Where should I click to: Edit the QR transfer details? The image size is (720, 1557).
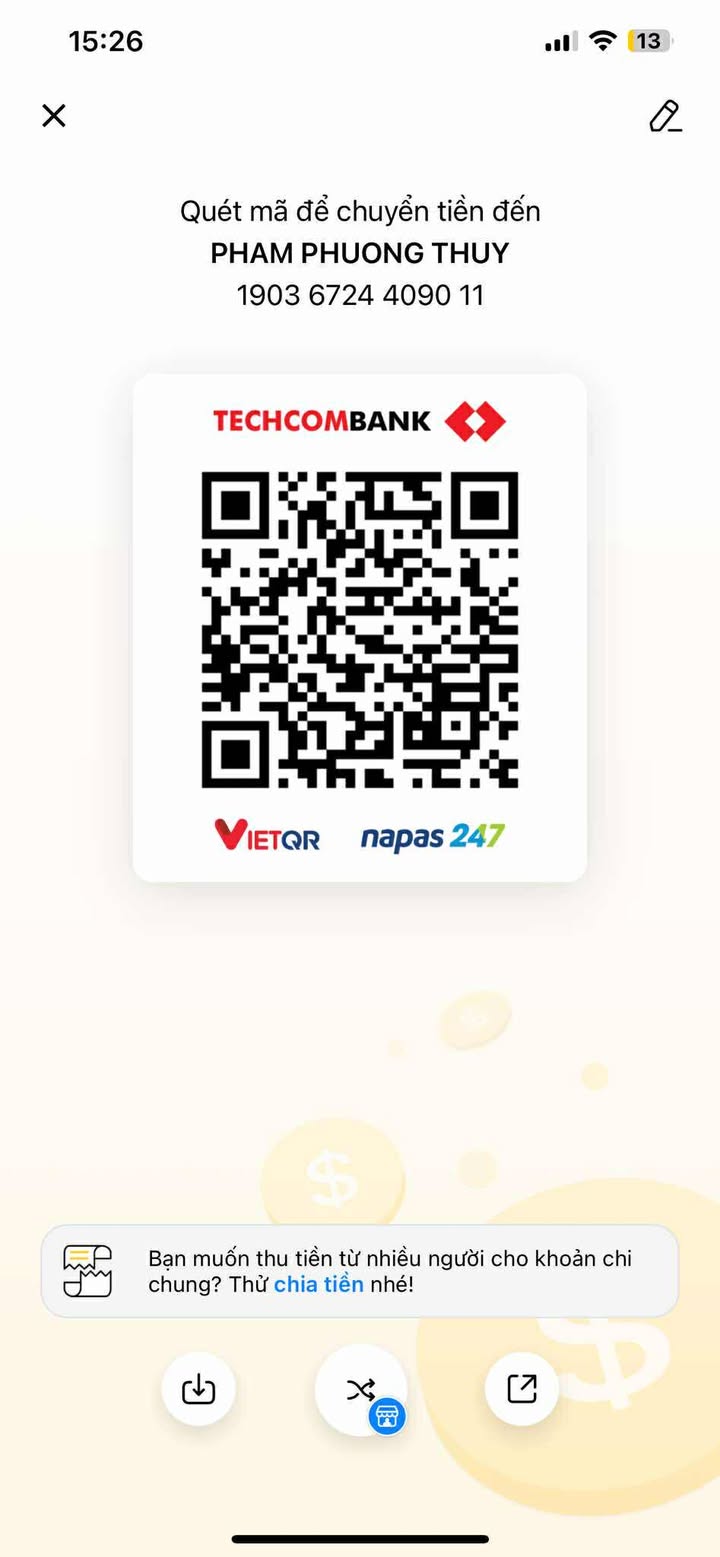pyautogui.click(x=665, y=116)
